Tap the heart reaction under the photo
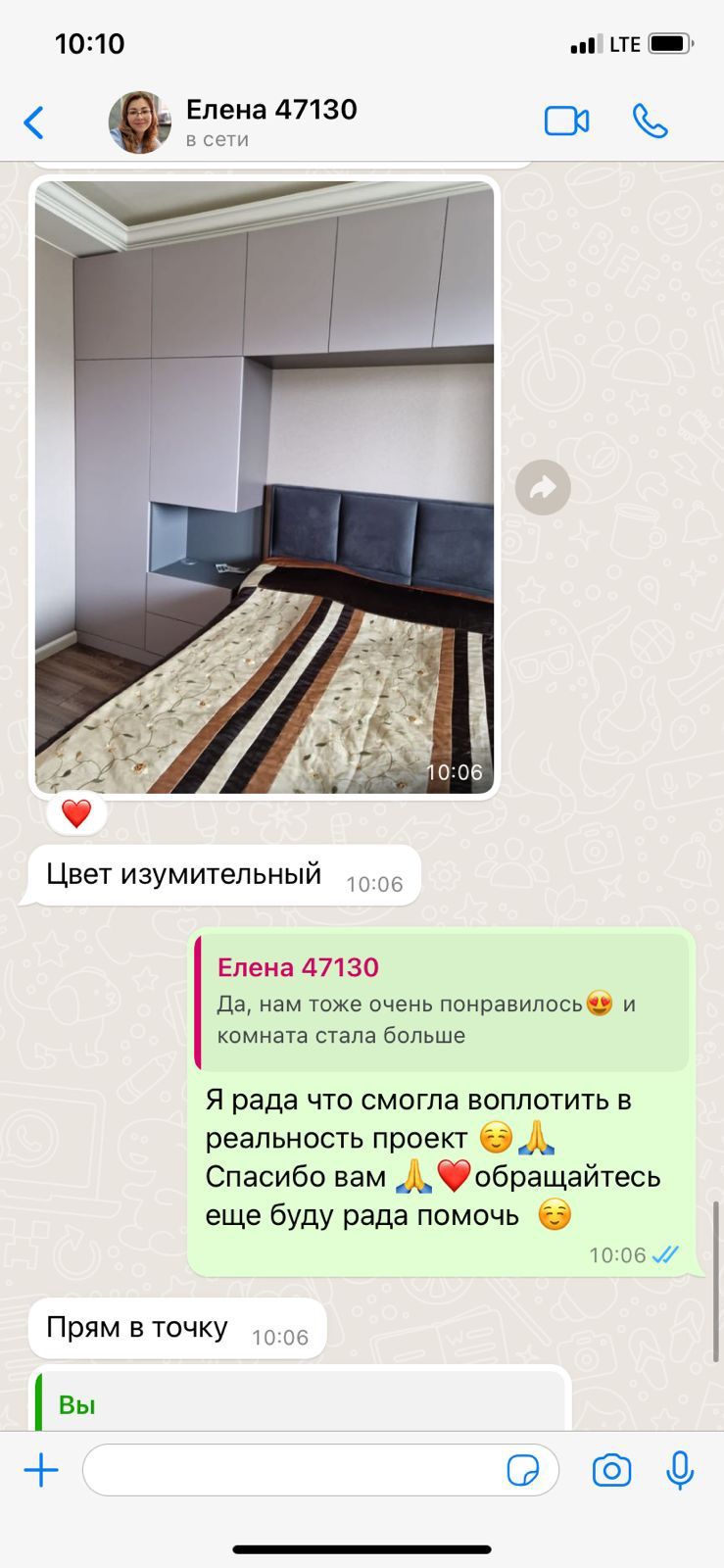This screenshot has height=1568, width=724. click(76, 812)
